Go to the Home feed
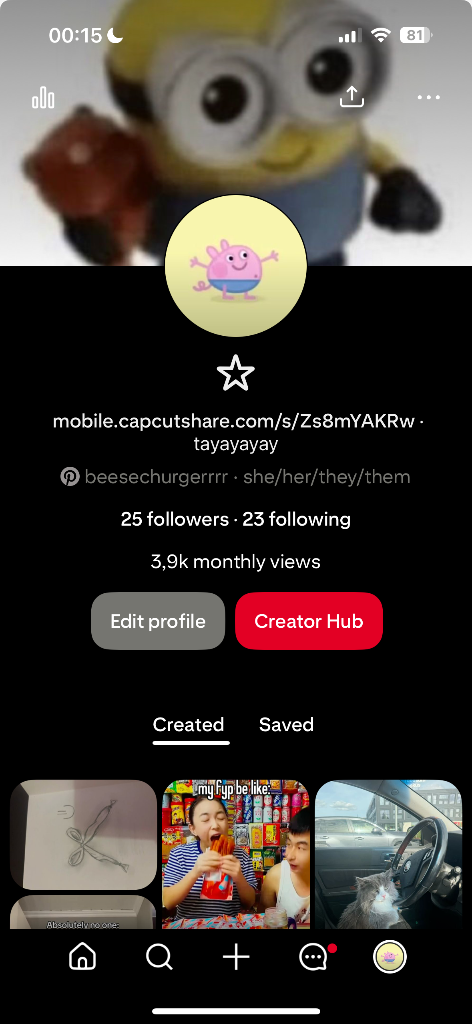Viewport: 472px width, 1024px height. coord(82,957)
